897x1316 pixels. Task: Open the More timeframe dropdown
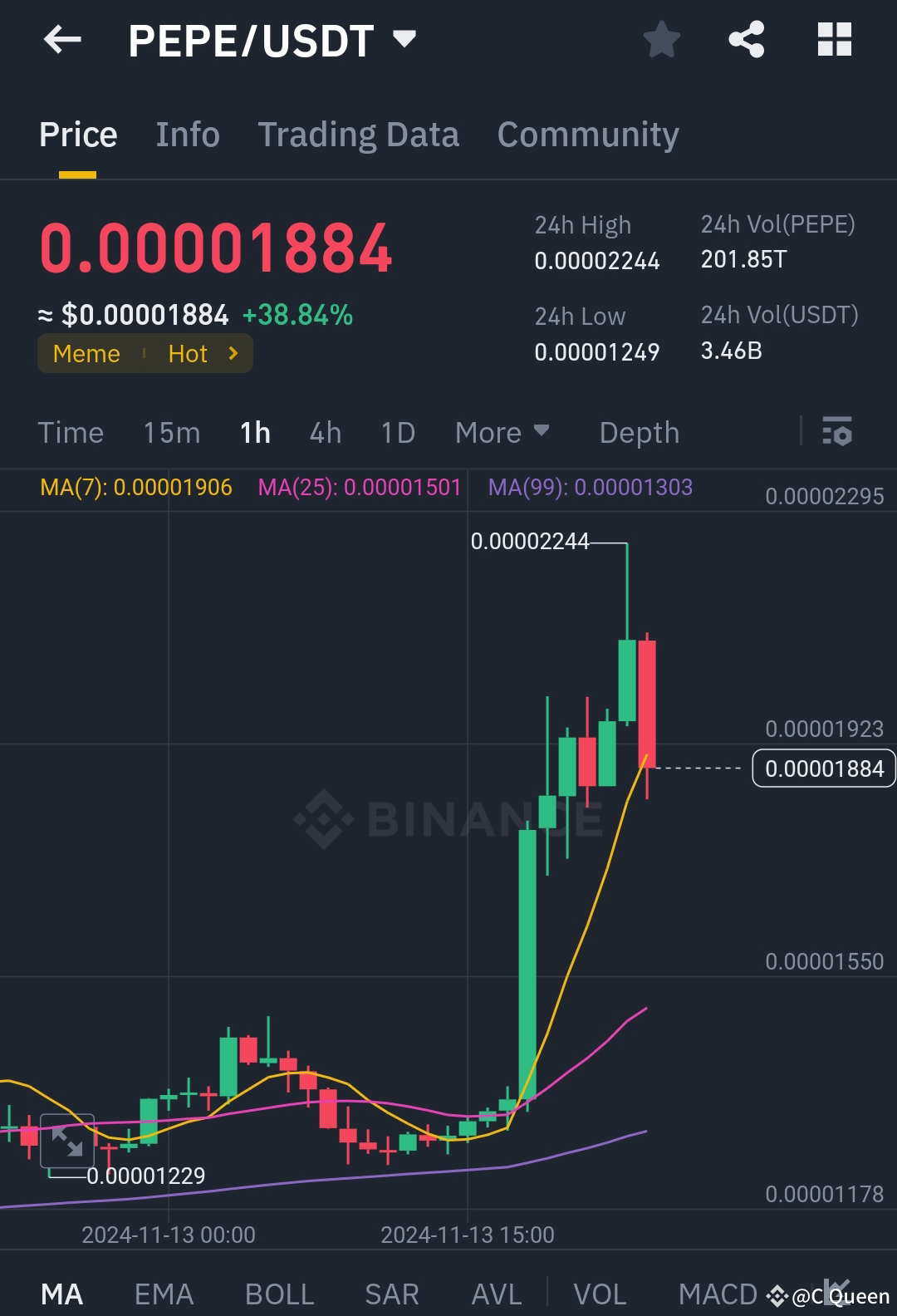(501, 432)
